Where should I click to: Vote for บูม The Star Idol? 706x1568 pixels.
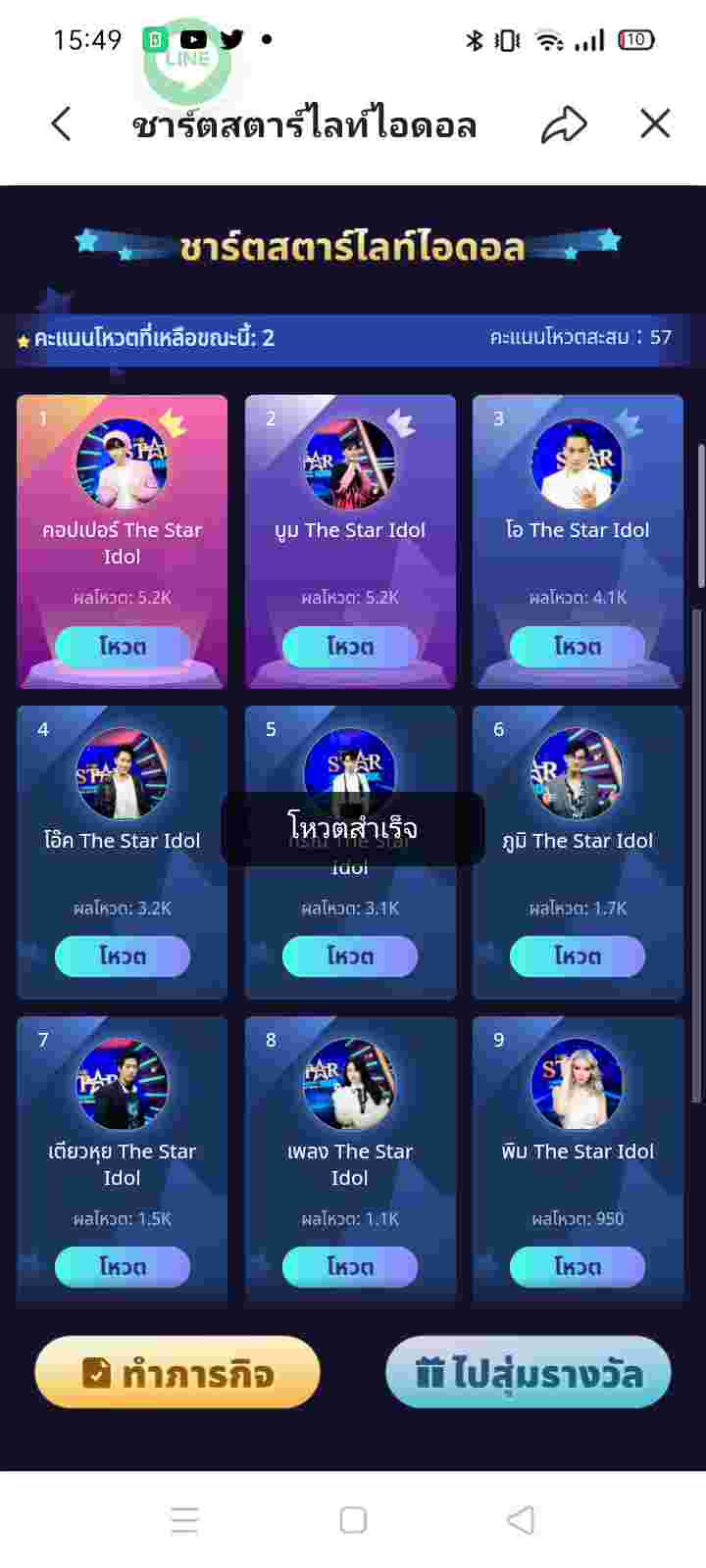[350, 646]
